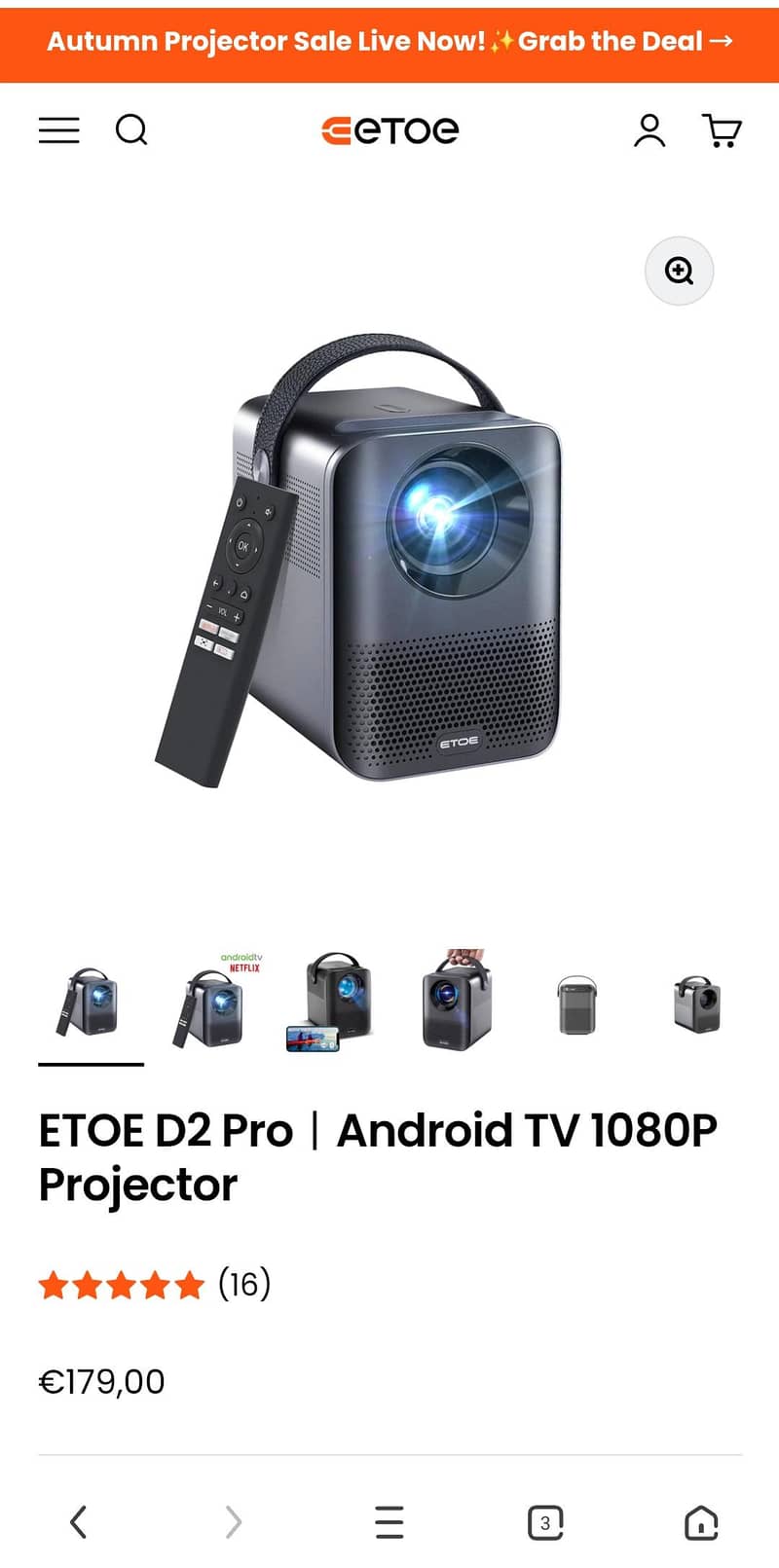
Task: Click the five-star rating row
Action: click(122, 1285)
